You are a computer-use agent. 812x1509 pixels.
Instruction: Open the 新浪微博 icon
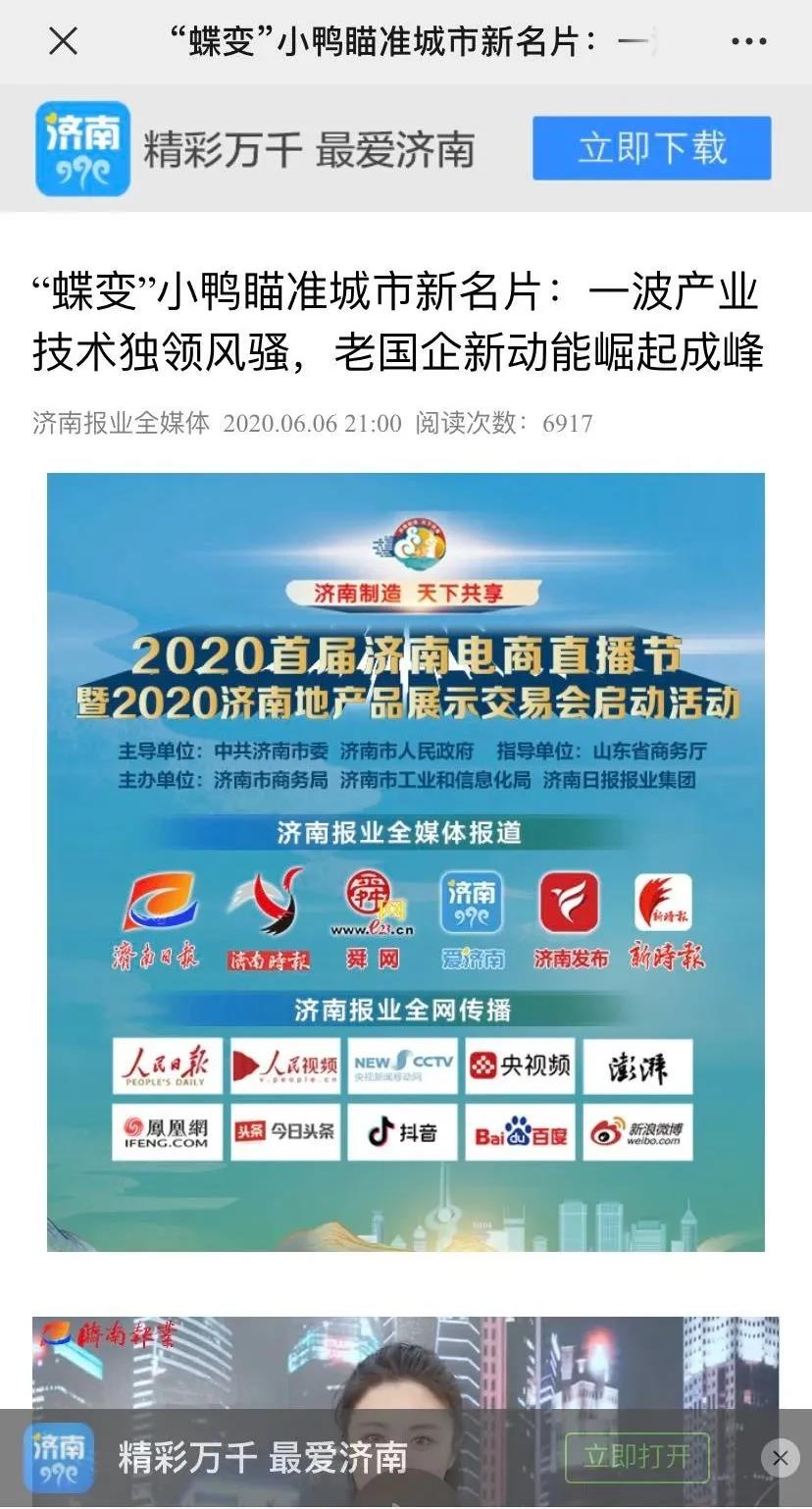pos(638,1130)
